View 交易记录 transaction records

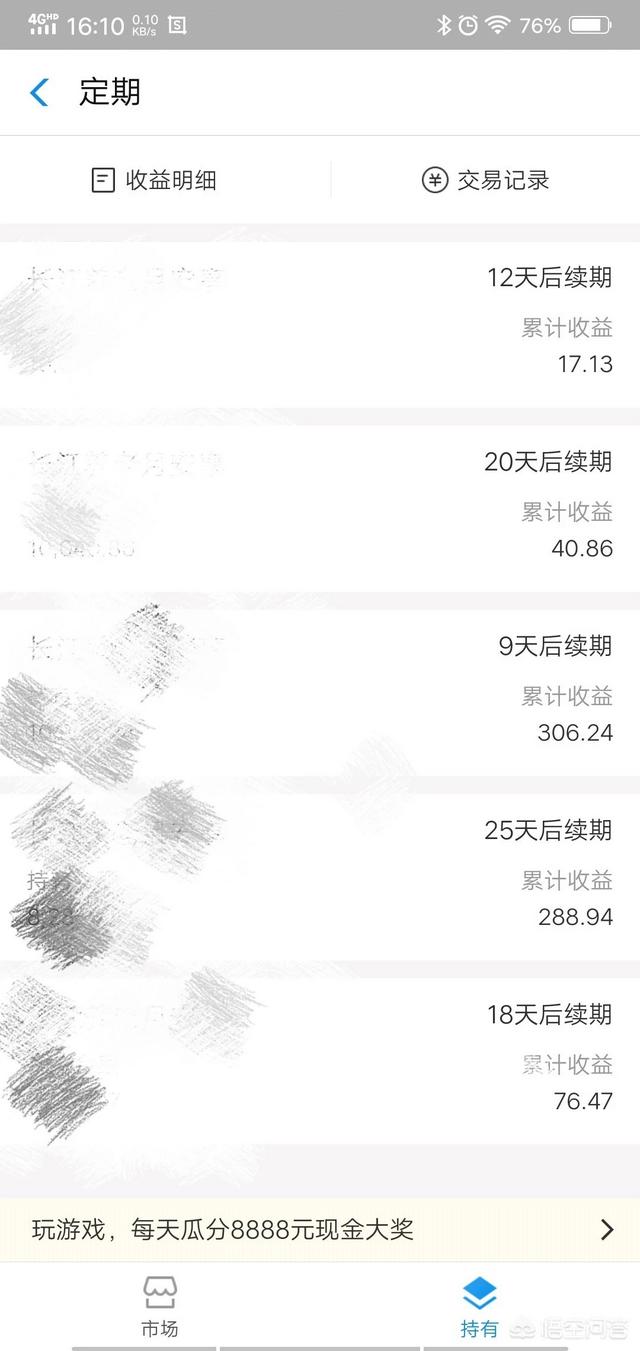[486, 181]
